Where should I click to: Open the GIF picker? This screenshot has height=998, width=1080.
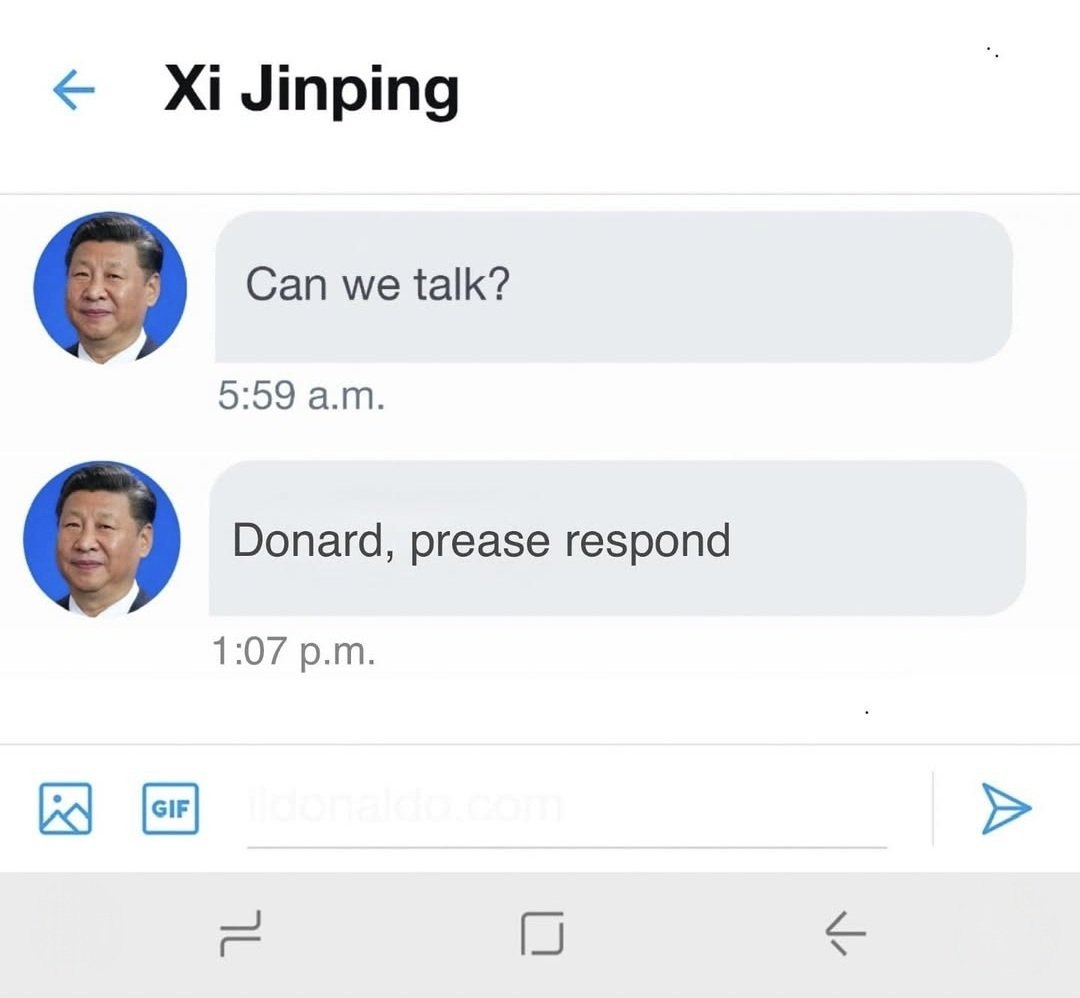(170, 808)
